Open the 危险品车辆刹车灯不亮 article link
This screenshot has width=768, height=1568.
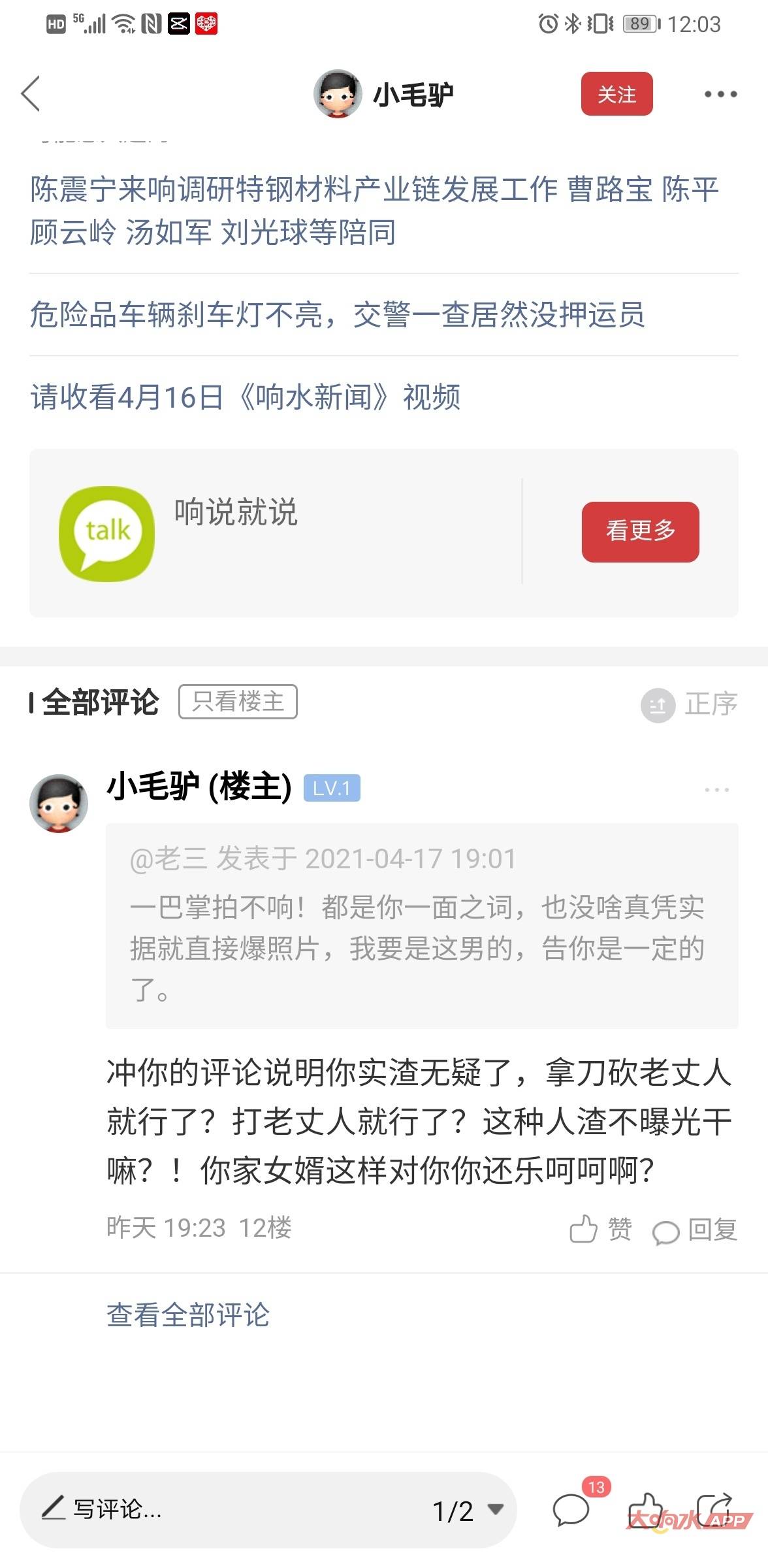[337, 315]
